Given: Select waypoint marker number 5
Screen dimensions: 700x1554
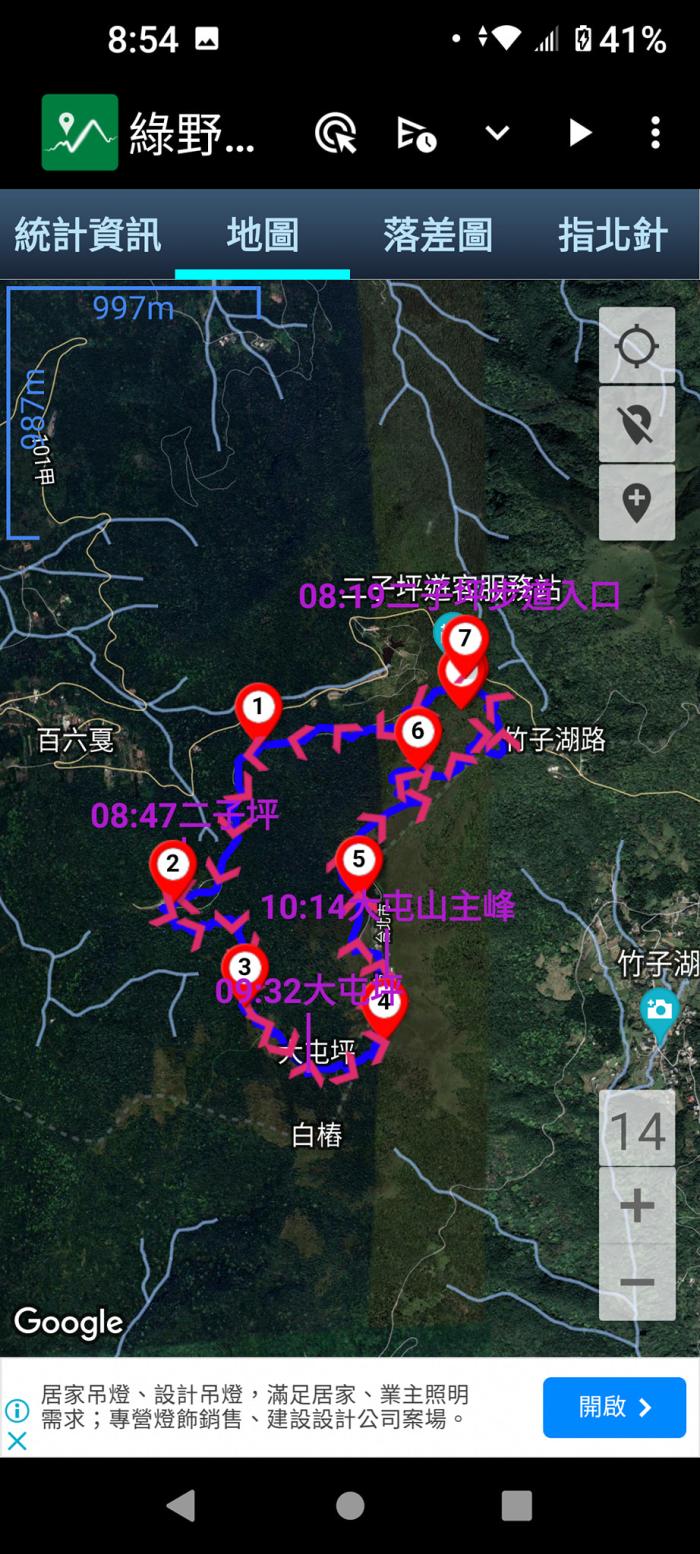Looking at the screenshot, I should coord(358,861).
